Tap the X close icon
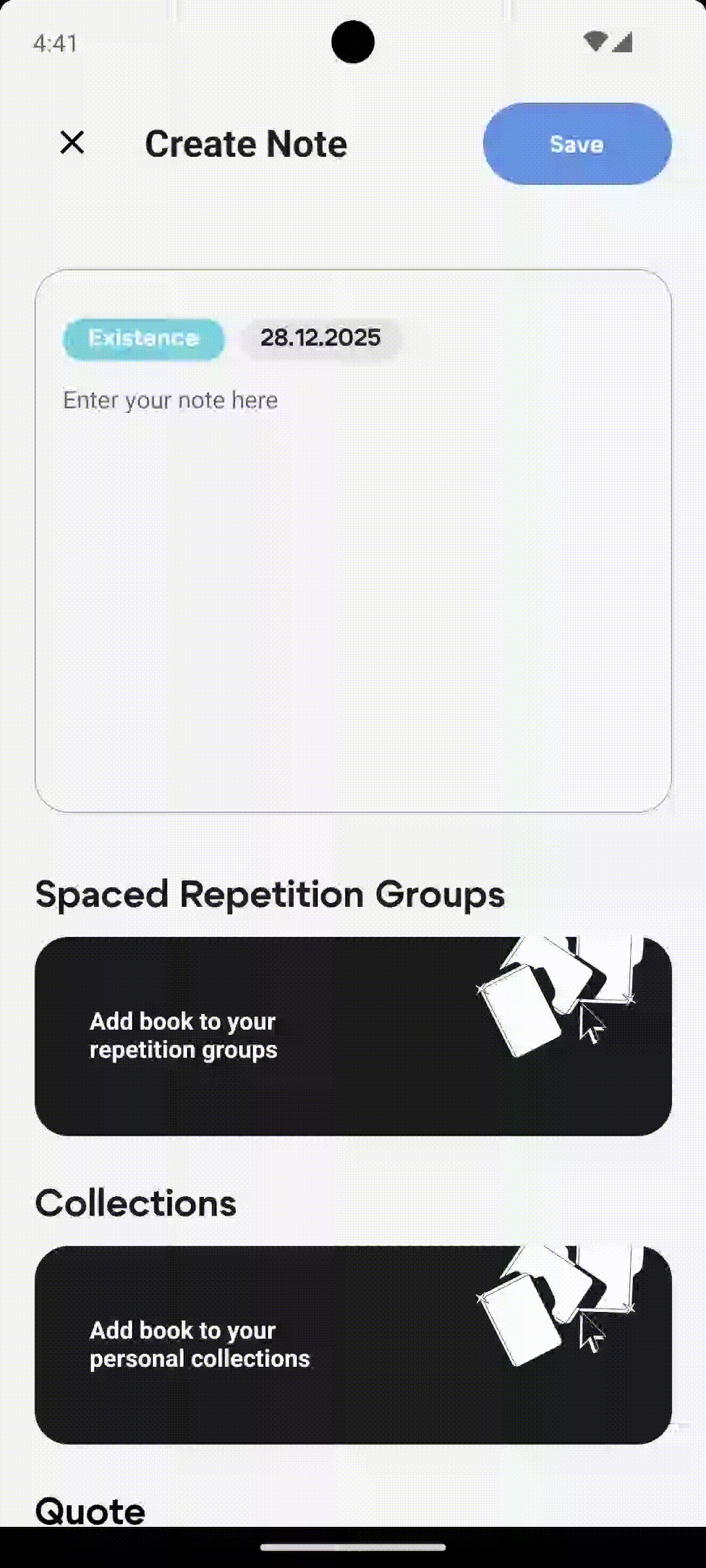 [x=72, y=143]
